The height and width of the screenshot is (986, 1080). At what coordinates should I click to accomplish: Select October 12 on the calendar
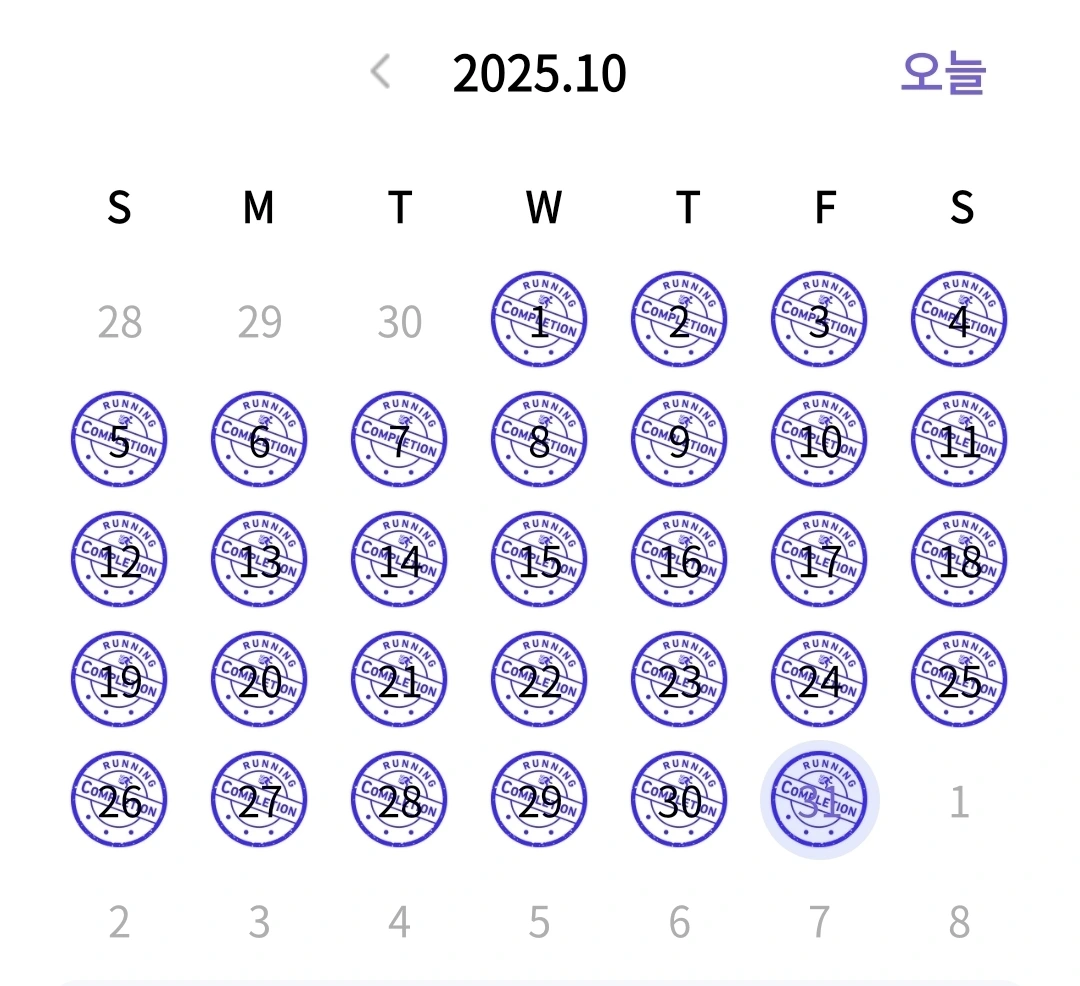point(119,561)
